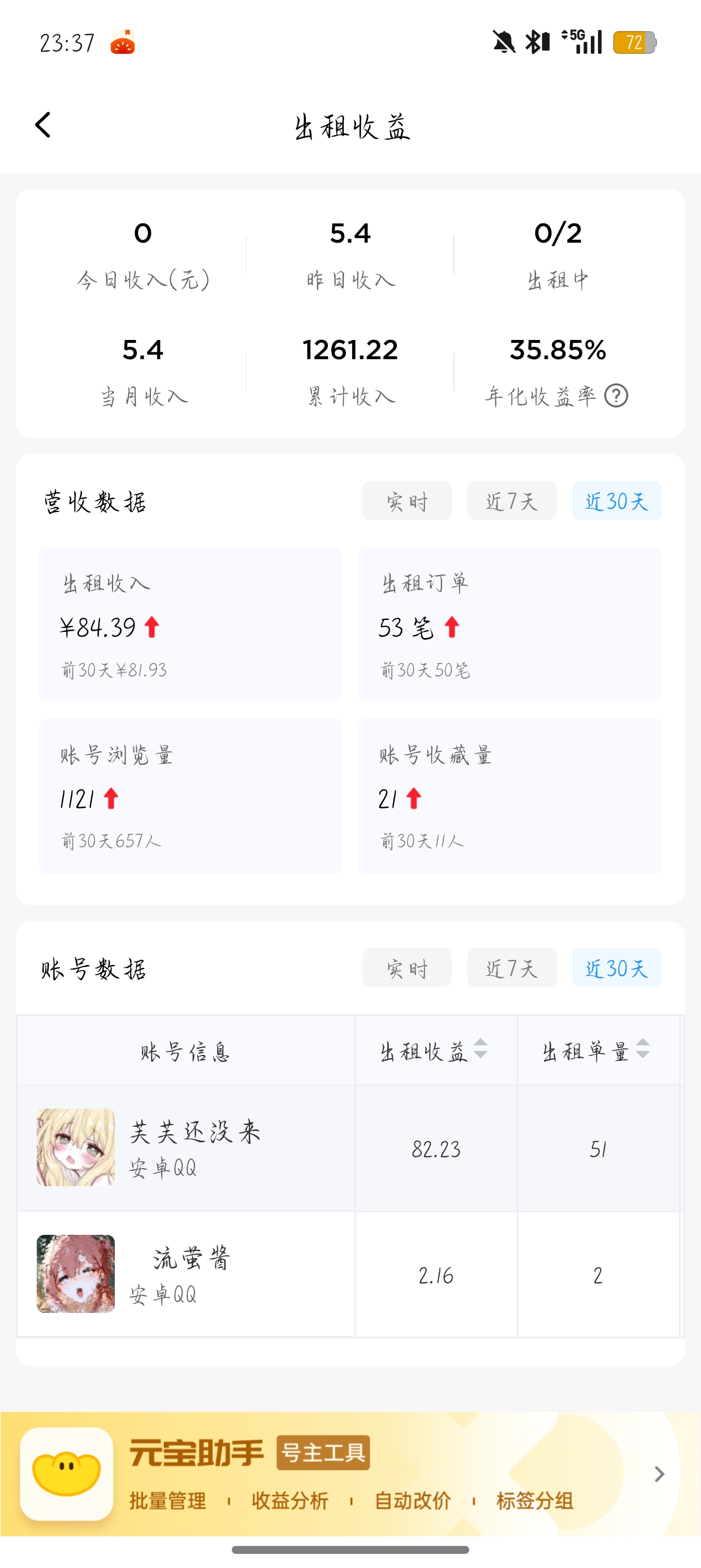701x1568 pixels.
Task: Go back from 出租收益 page
Action: [43, 126]
